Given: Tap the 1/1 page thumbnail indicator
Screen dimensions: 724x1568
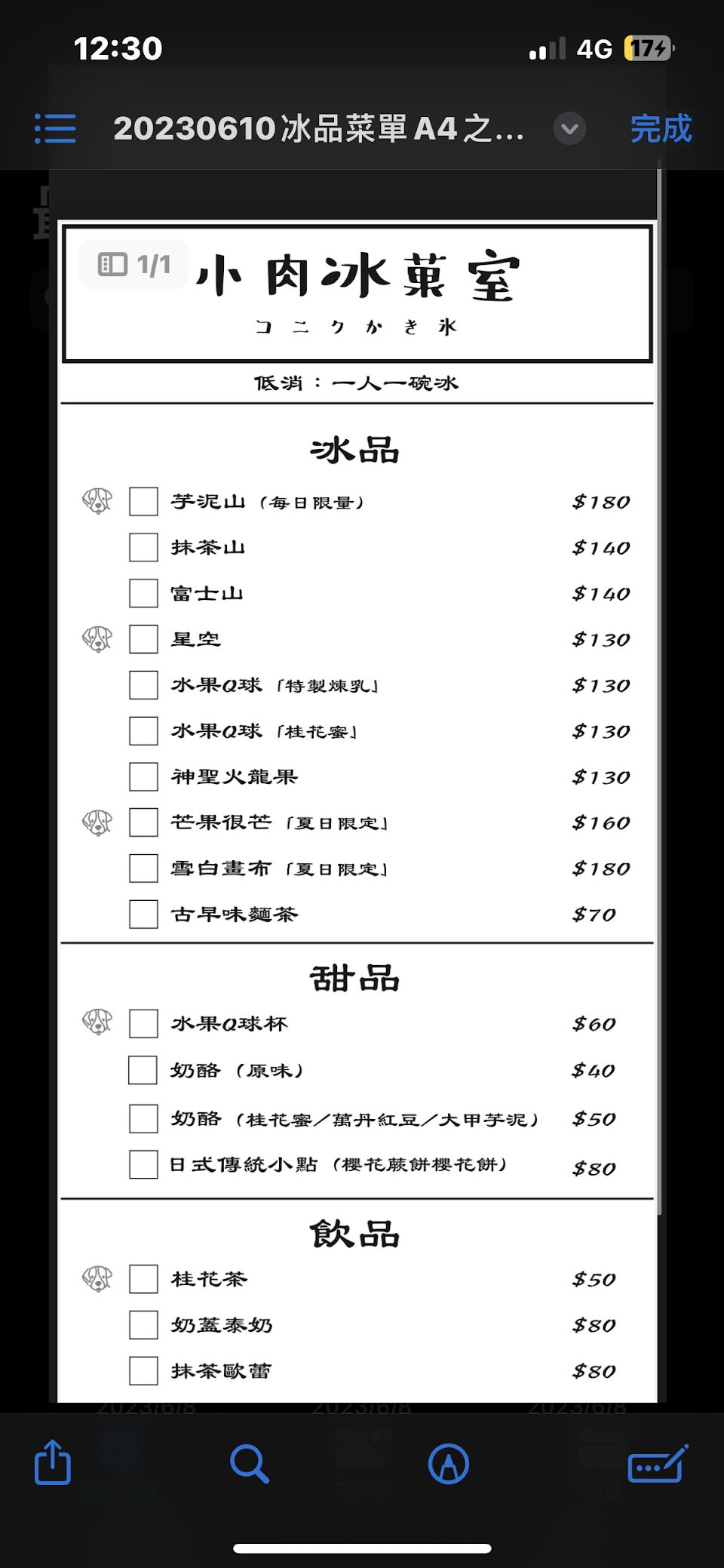Looking at the screenshot, I should pos(134,265).
